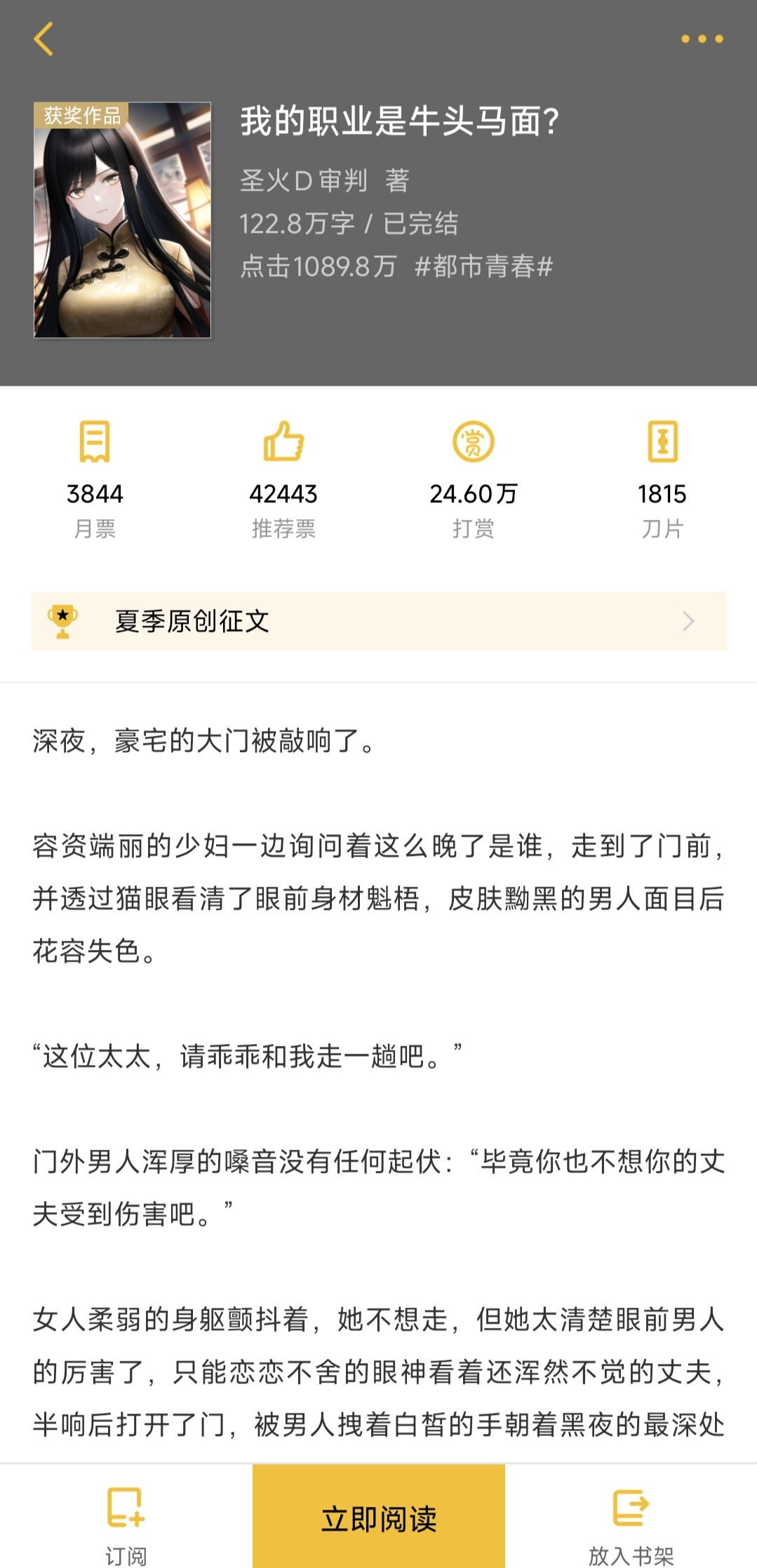Viewport: 757px width, 1568px height.
Task: Give a 推荐票 recommendation vote
Action: tap(283, 478)
